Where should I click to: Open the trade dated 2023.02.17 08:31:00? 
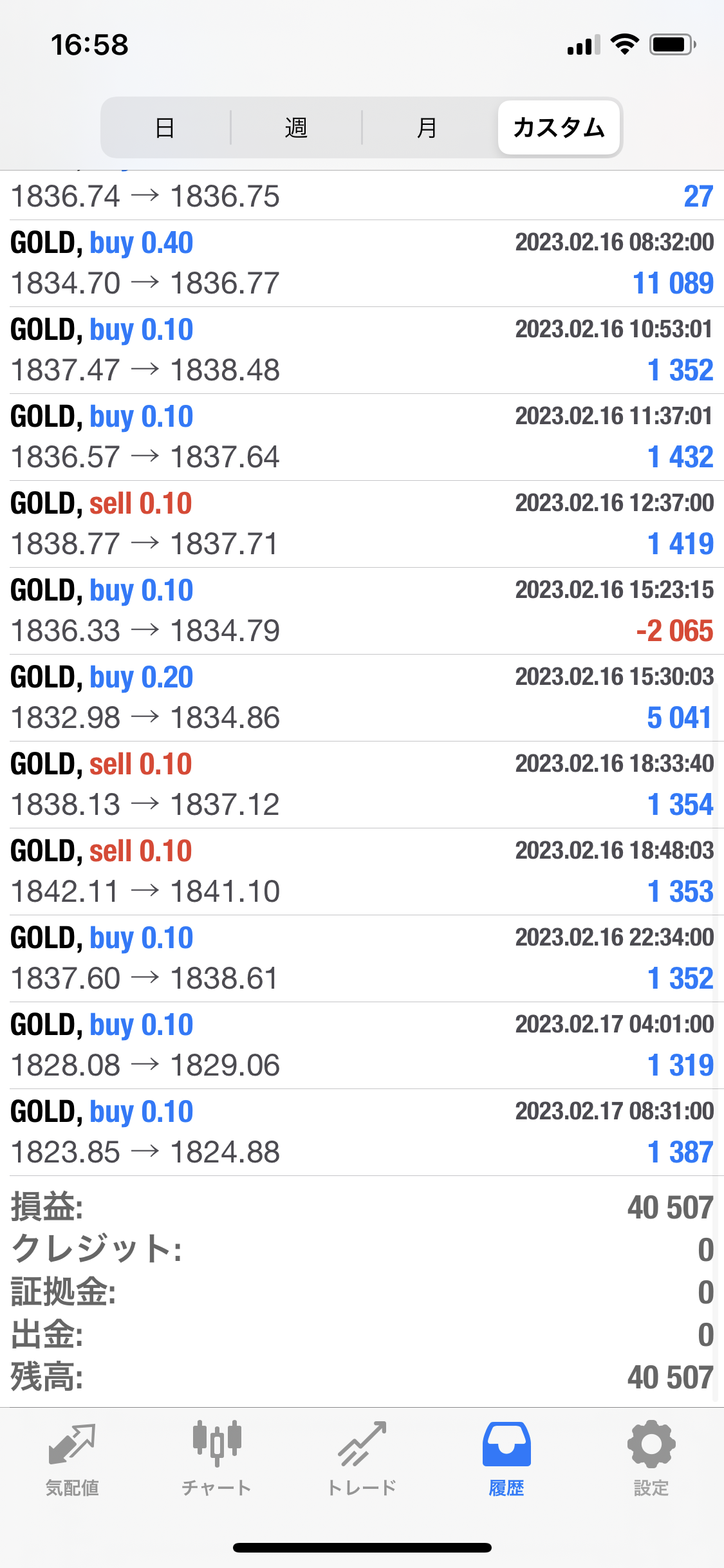tap(362, 1132)
